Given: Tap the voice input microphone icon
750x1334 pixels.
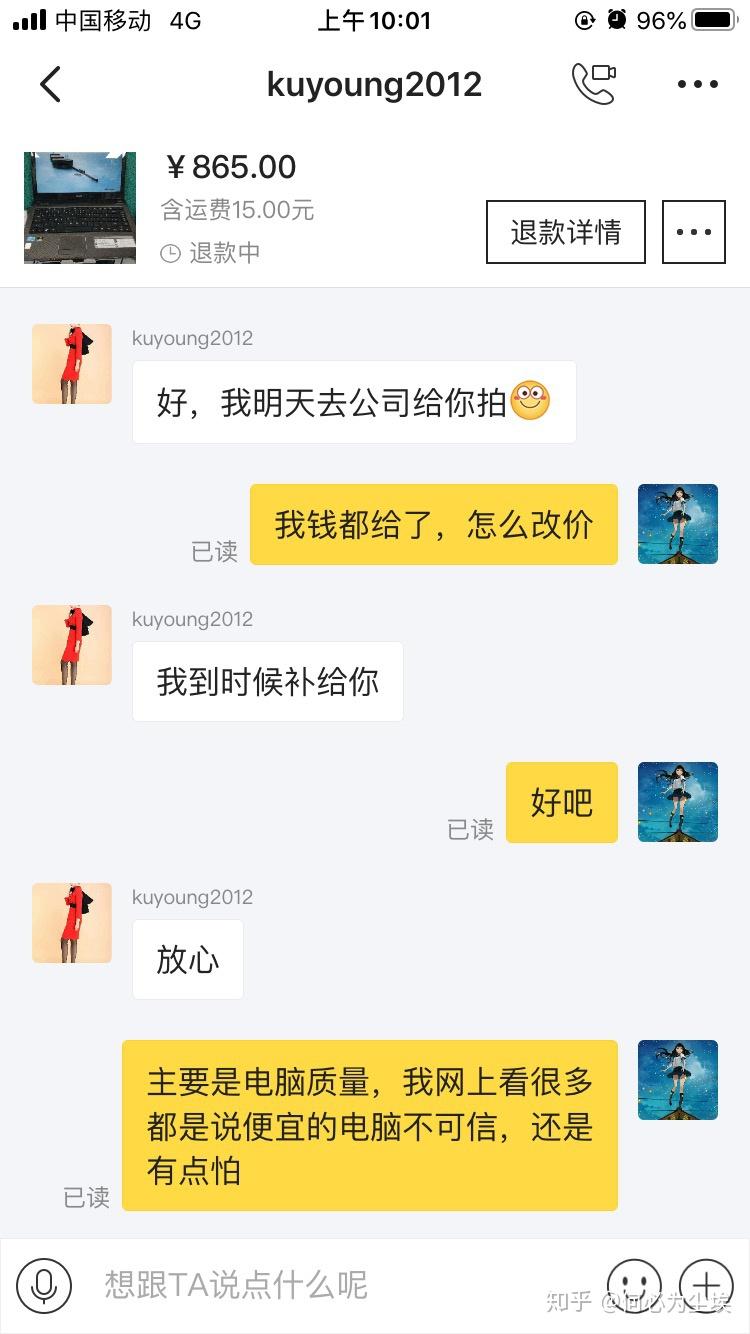Looking at the screenshot, I should [x=44, y=1285].
